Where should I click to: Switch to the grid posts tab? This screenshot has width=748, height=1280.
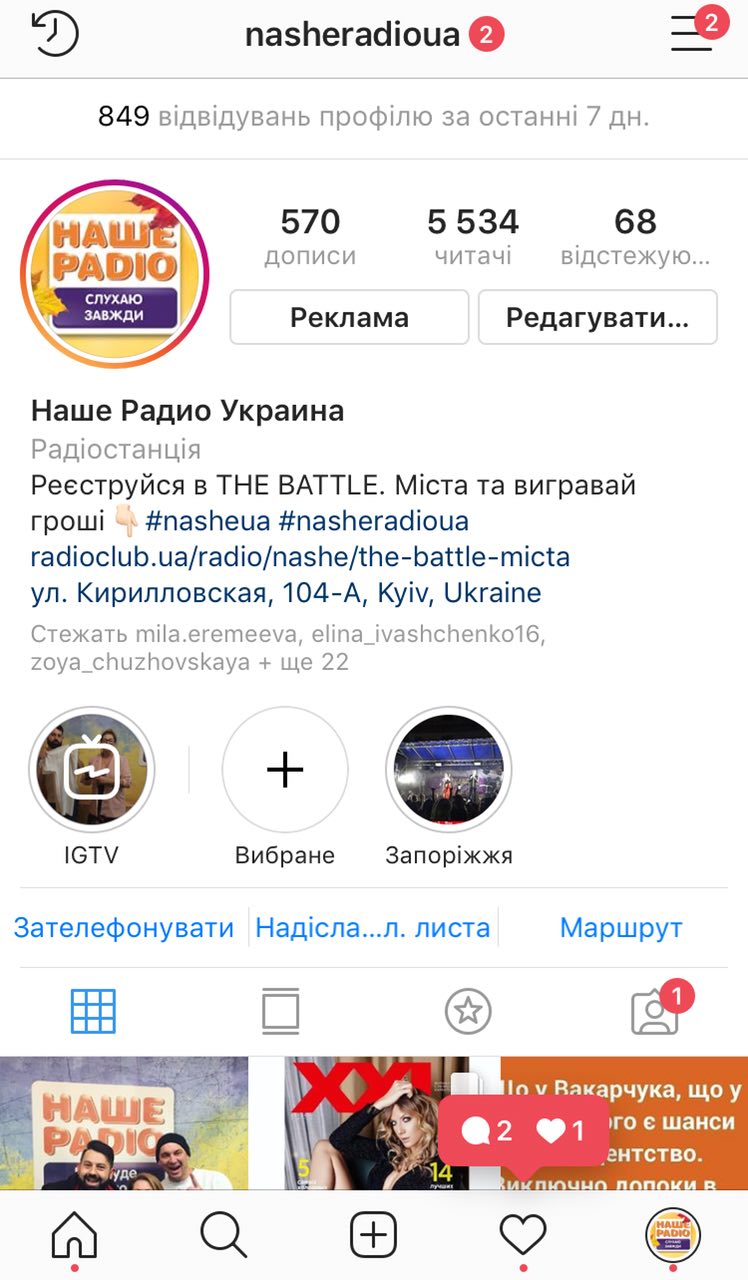tap(93, 1011)
